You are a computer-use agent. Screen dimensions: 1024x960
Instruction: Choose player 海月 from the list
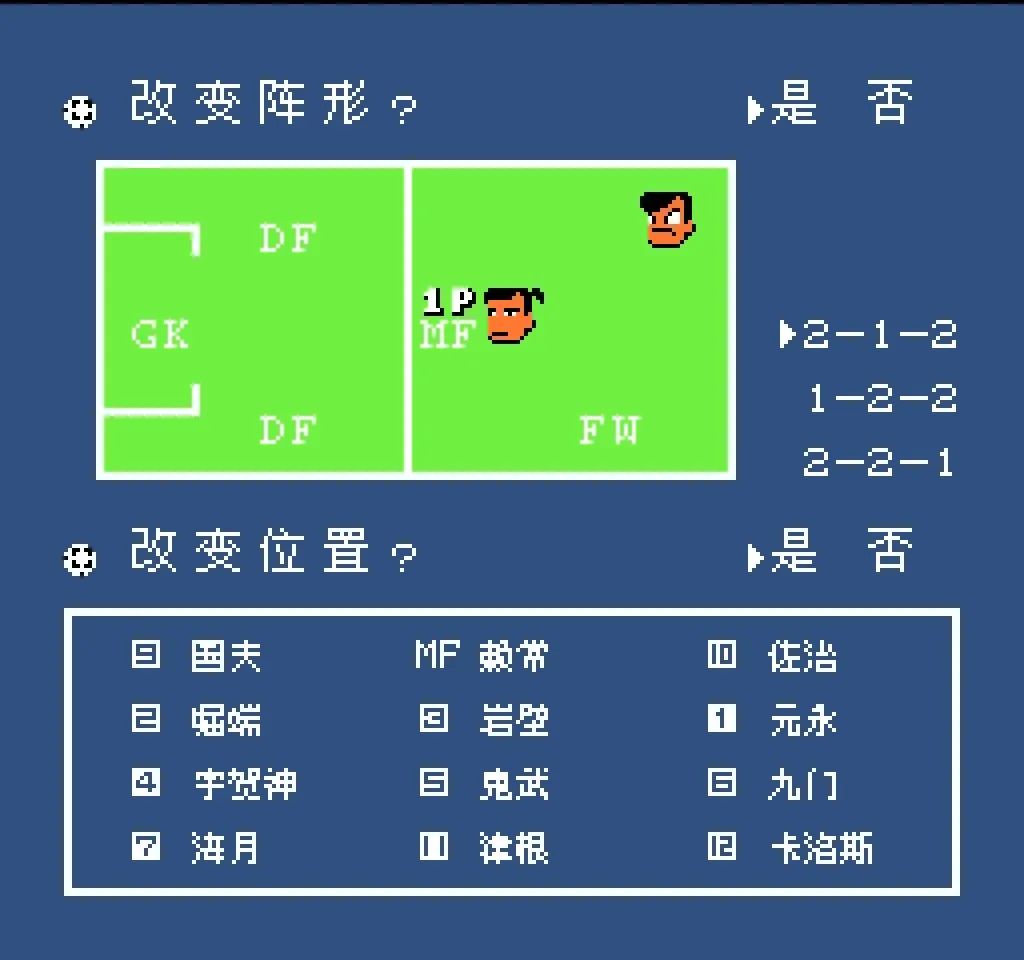tap(226, 848)
